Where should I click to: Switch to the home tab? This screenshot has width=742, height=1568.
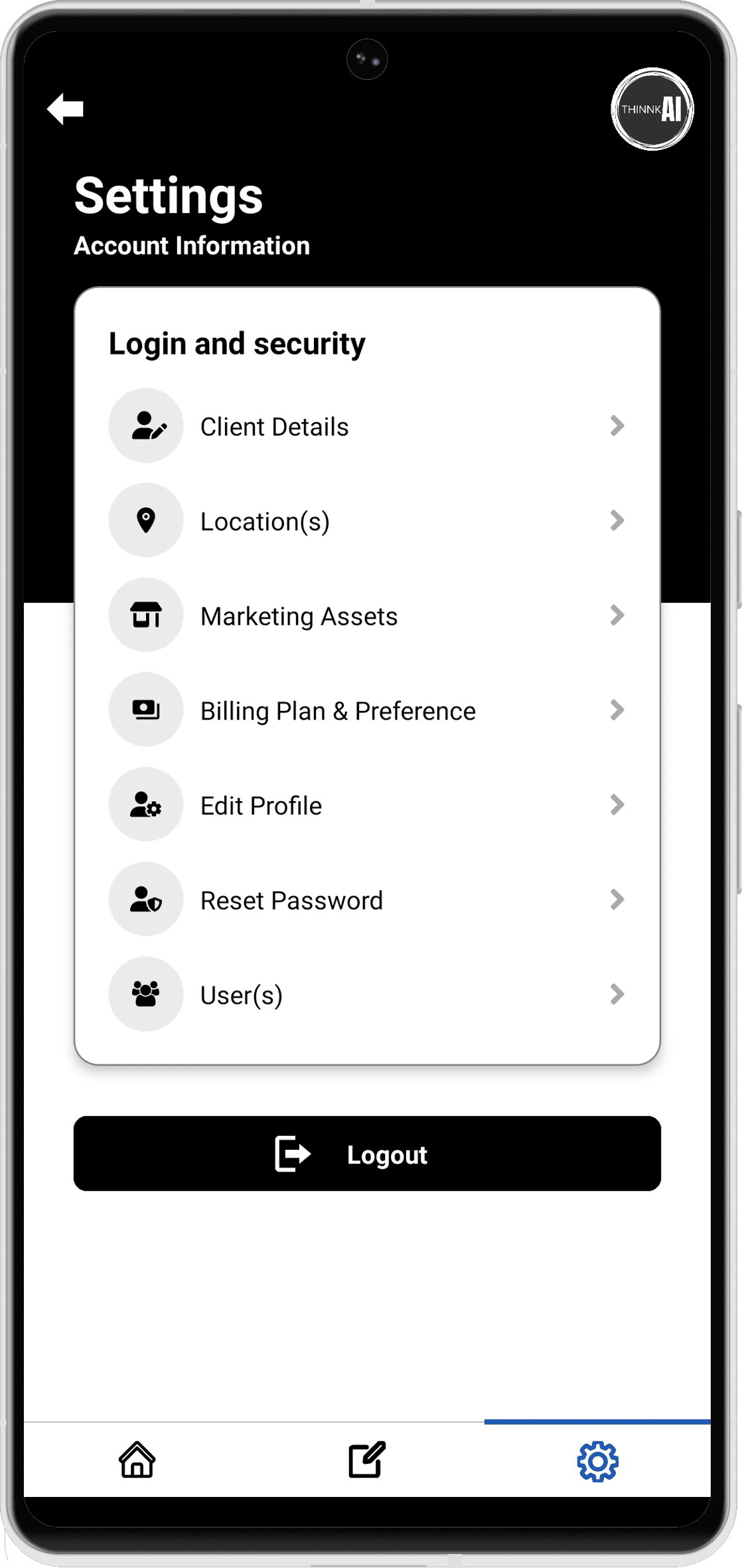click(137, 1460)
